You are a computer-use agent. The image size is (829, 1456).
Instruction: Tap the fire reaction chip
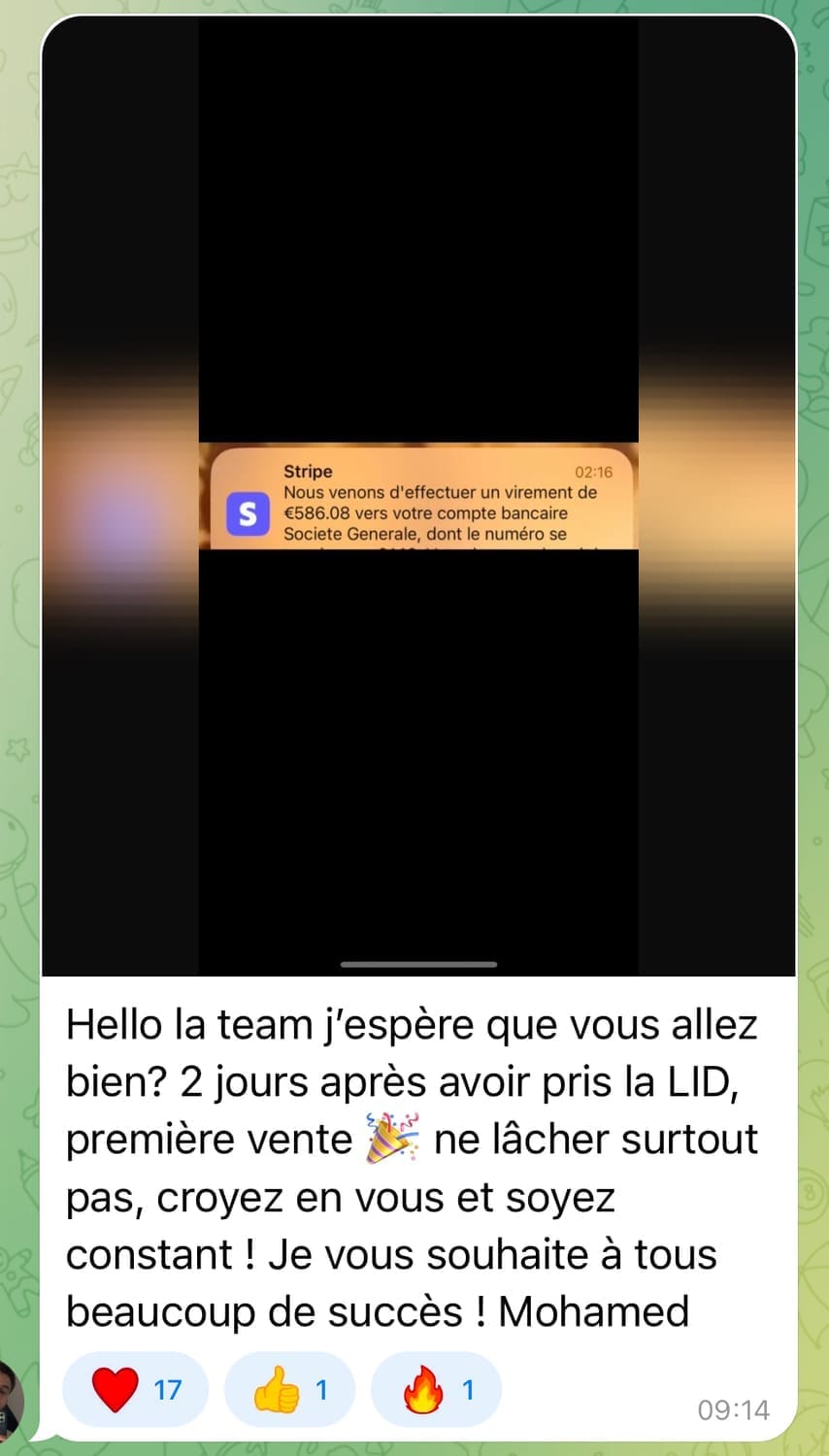tap(436, 1390)
